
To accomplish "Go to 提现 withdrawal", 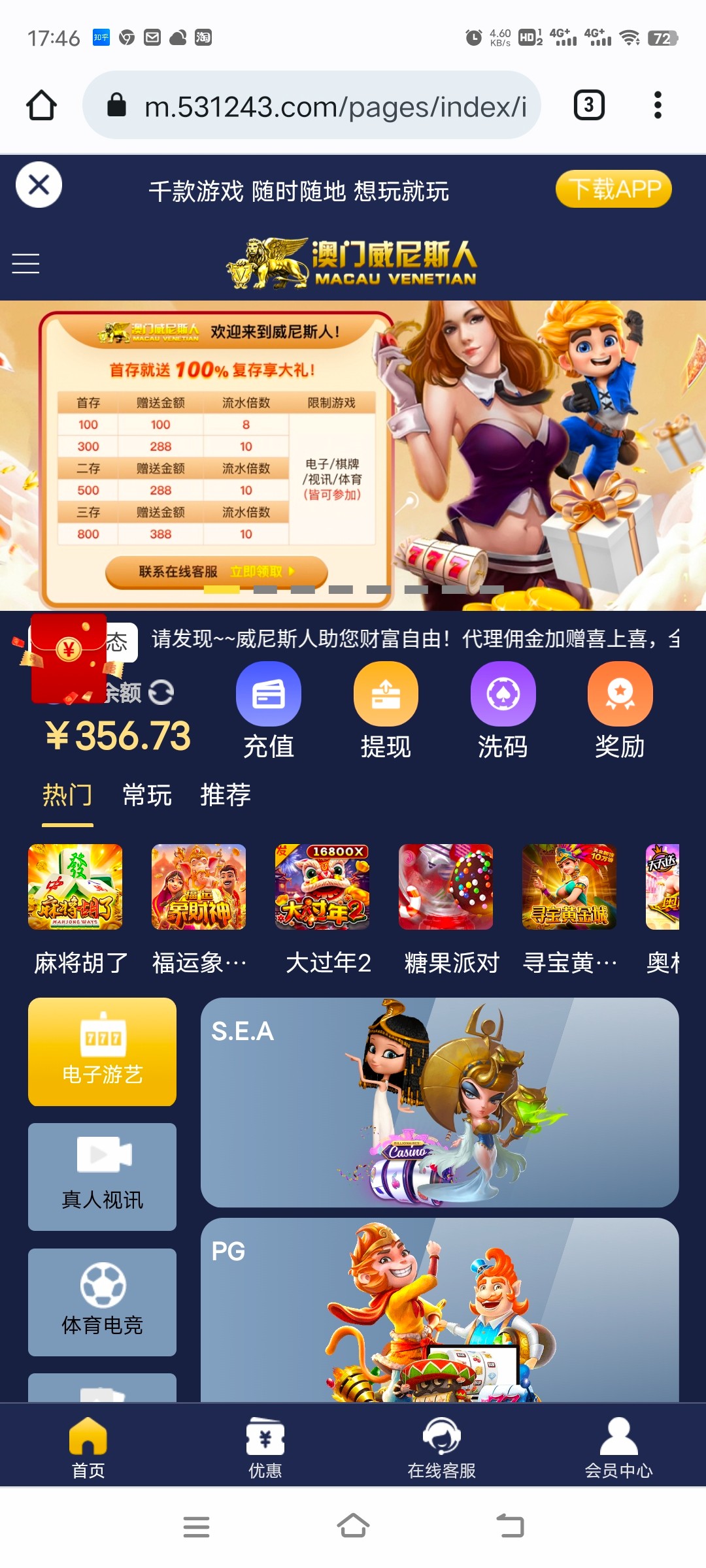I will [386, 710].
